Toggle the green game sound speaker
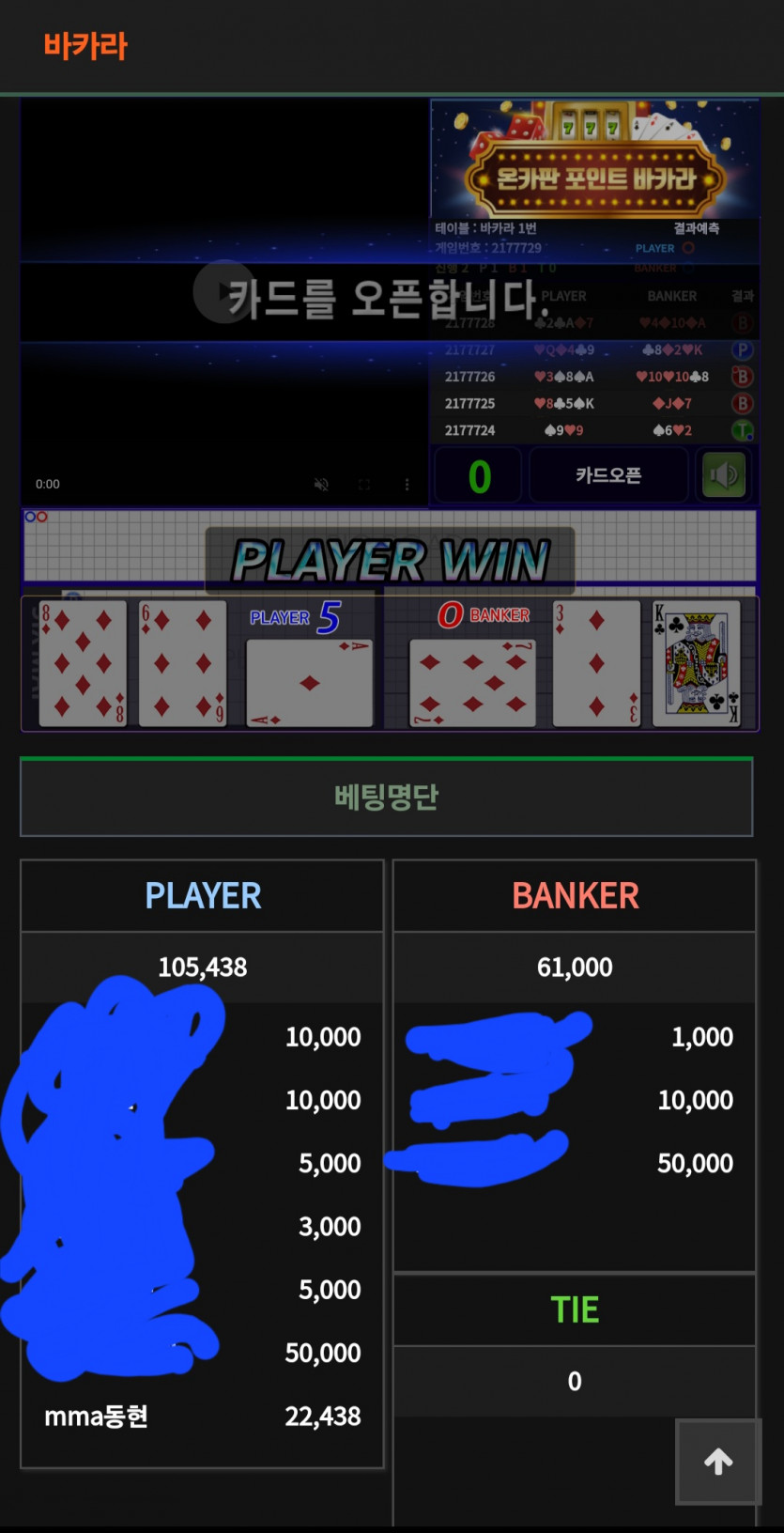 pyautogui.click(x=724, y=475)
